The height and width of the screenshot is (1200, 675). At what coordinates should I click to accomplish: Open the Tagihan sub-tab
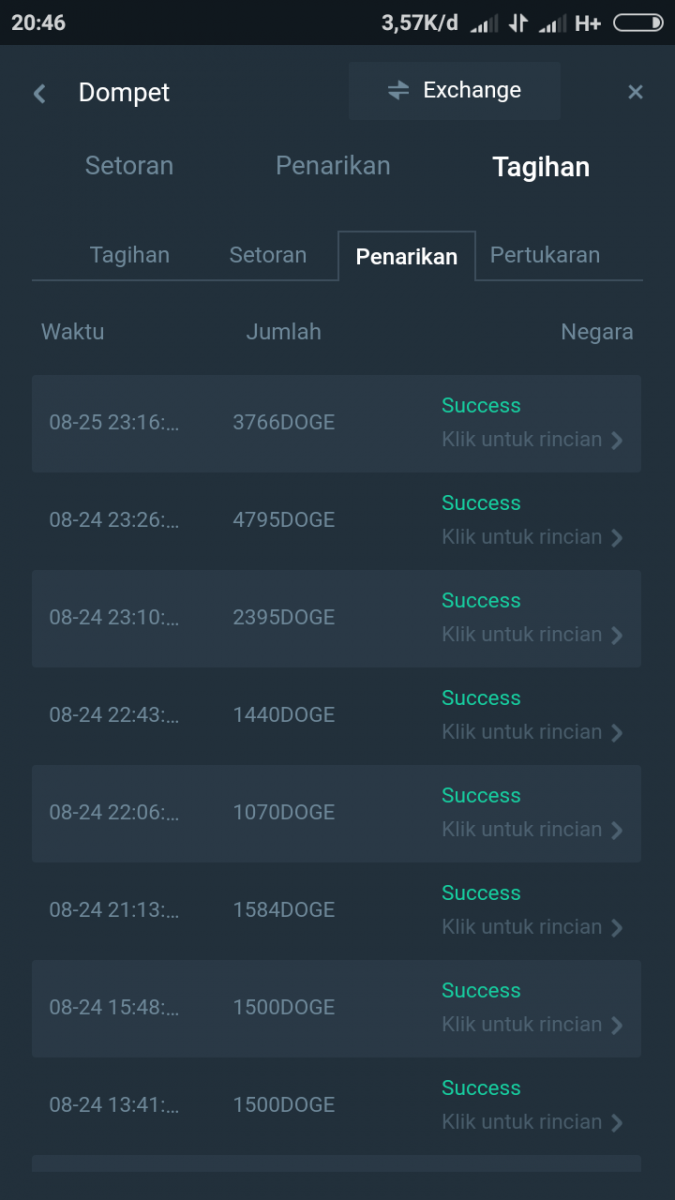click(130, 255)
